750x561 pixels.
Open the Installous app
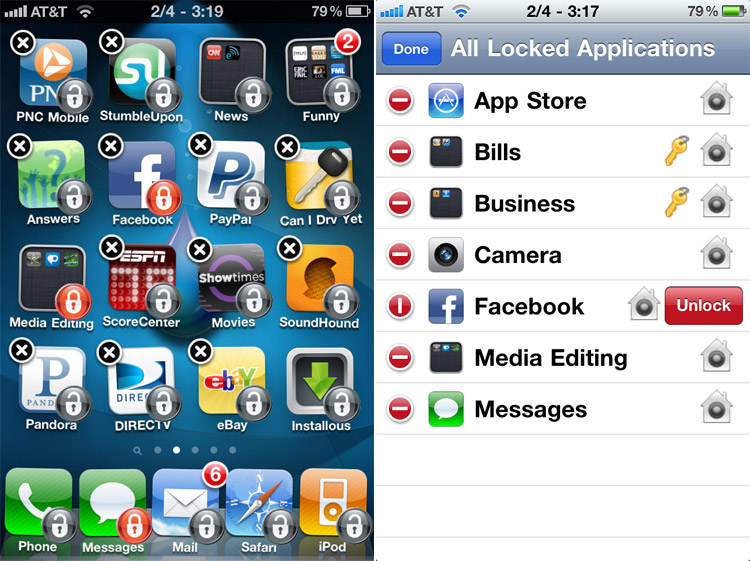(319, 381)
